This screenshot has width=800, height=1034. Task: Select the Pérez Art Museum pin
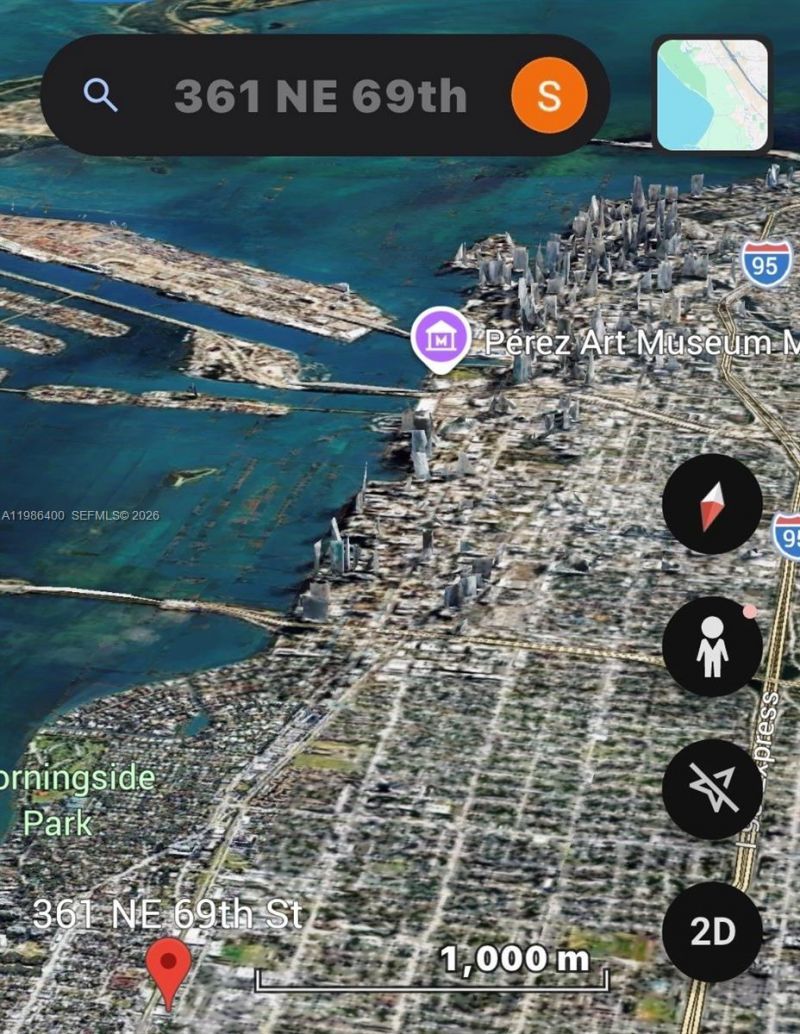coord(439,340)
